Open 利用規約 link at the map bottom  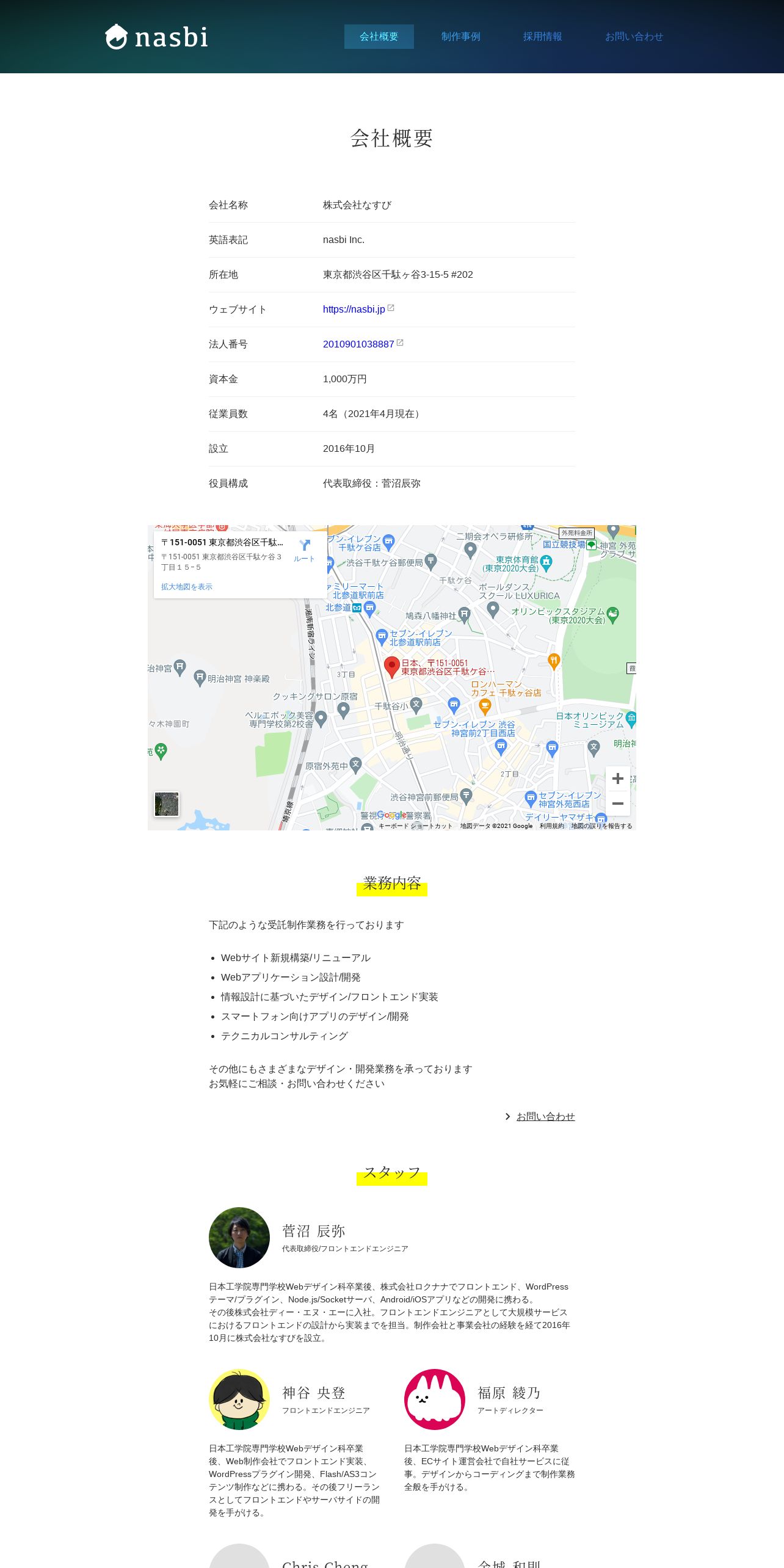click(551, 826)
